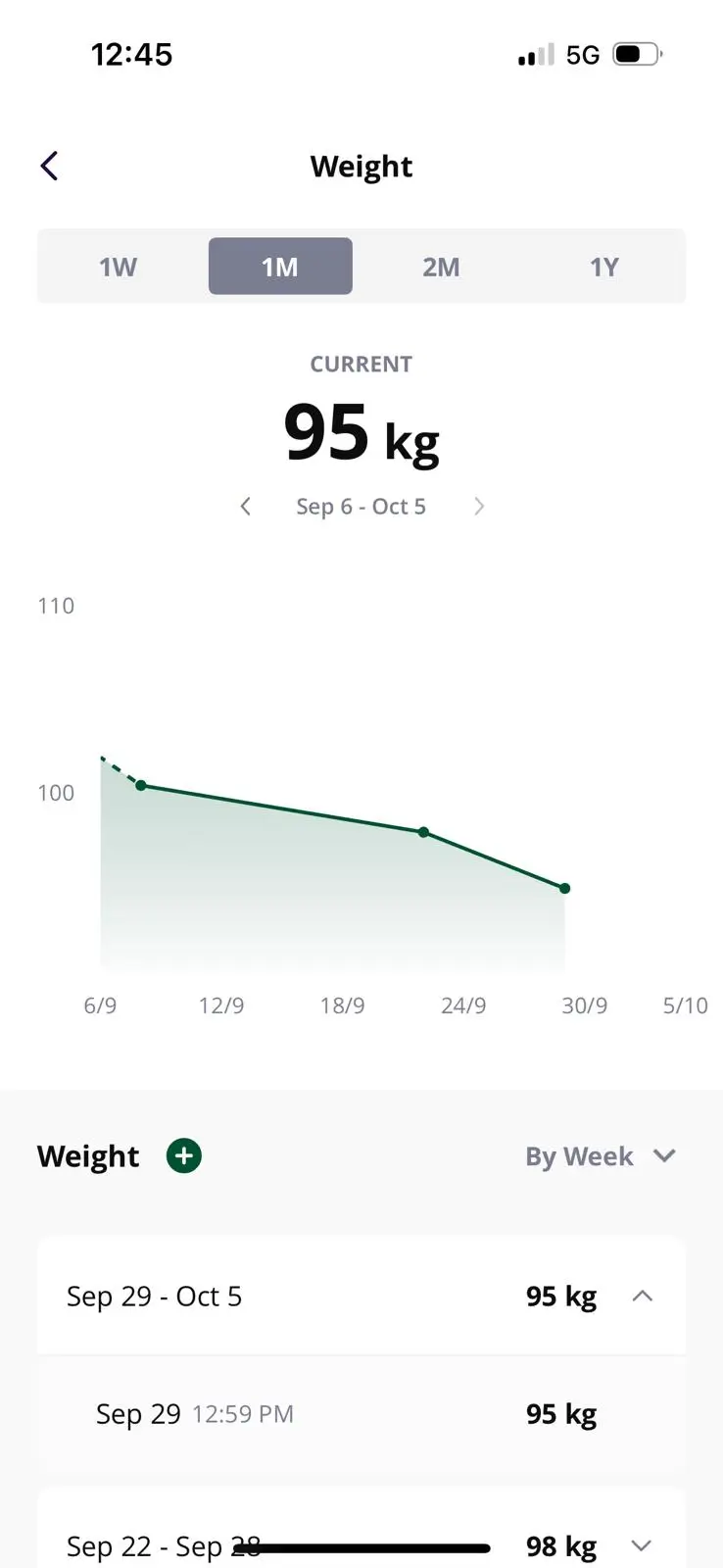Tap the back arrow to leave Weight screen

tap(49, 166)
